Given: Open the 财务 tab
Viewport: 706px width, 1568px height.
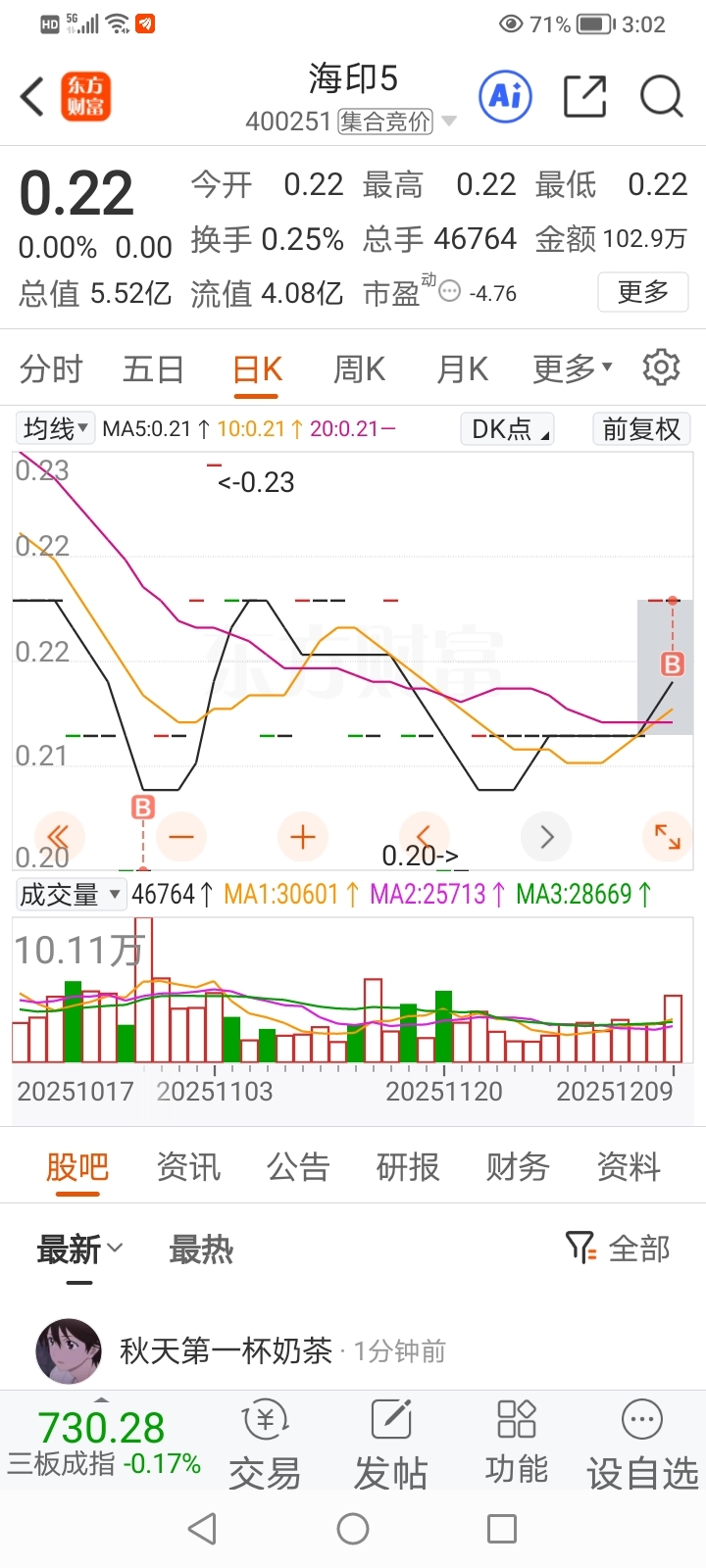Looking at the screenshot, I should tap(518, 1167).
